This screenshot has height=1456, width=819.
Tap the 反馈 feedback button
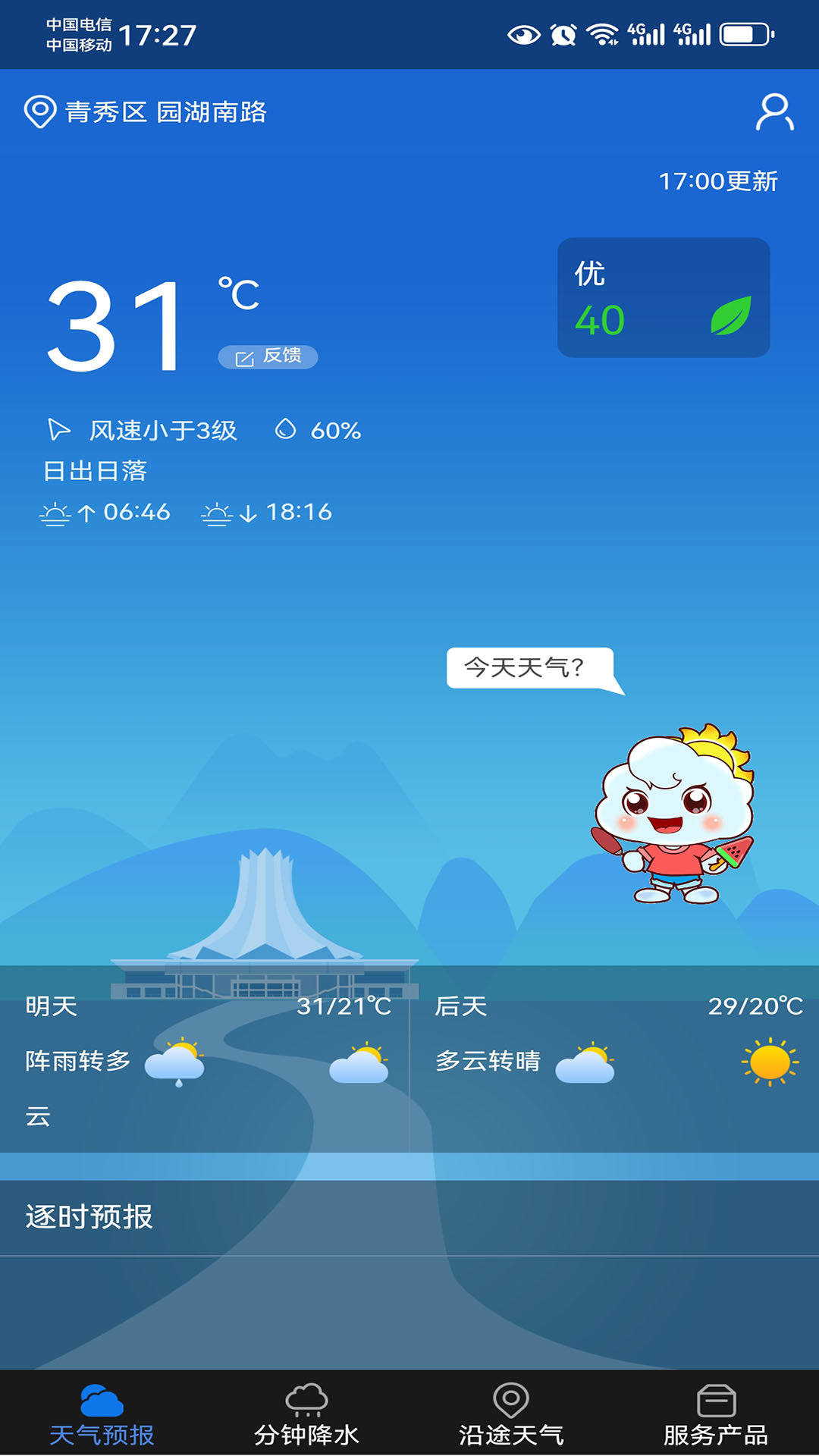[267, 356]
